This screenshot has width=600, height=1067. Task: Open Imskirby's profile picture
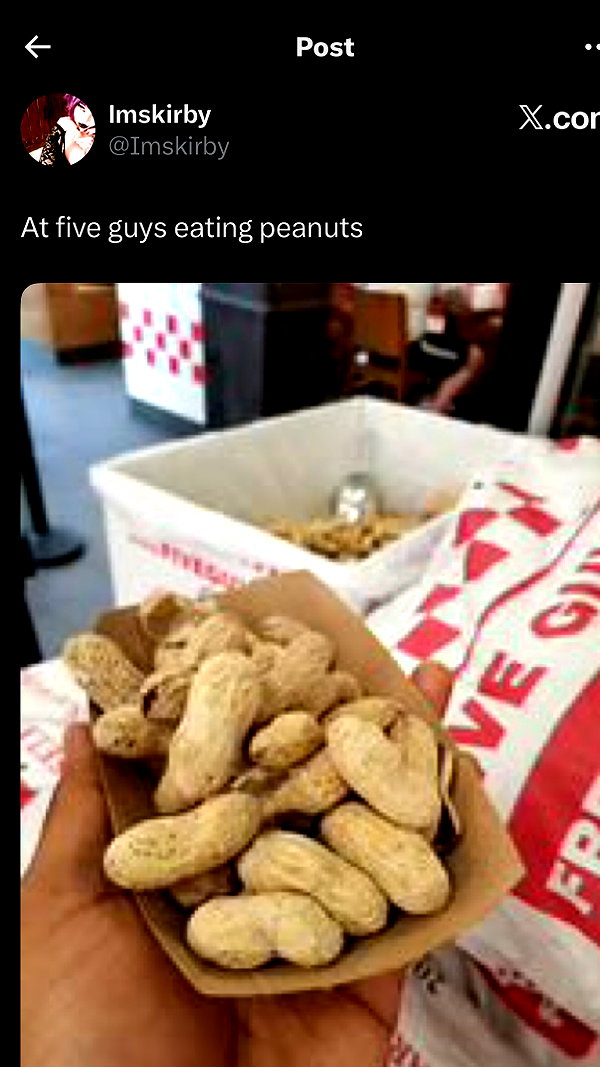coord(58,129)
